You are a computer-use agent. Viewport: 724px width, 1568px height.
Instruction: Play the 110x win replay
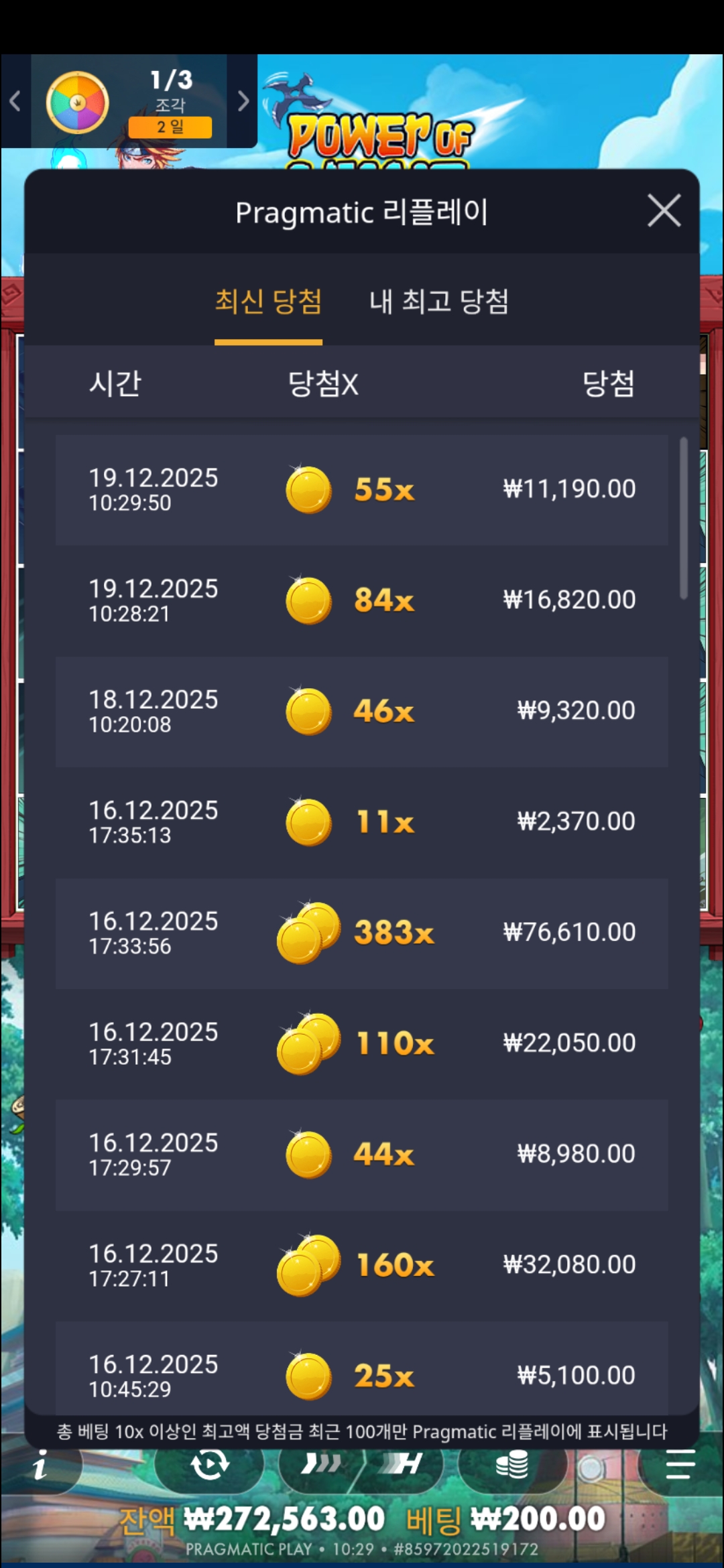[x=362, y=1044]
